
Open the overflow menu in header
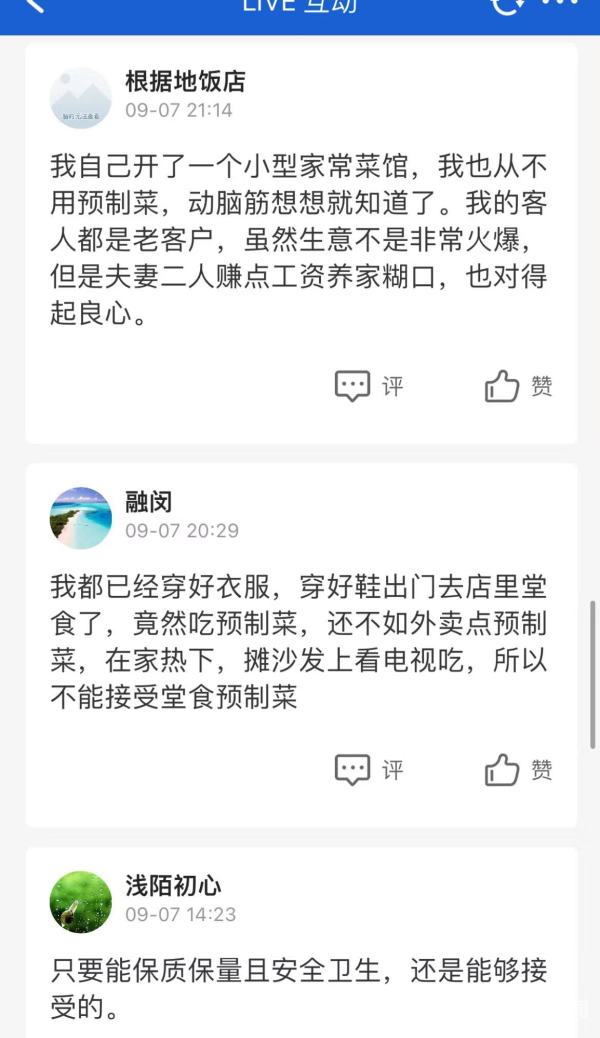(x=560, y=4)
